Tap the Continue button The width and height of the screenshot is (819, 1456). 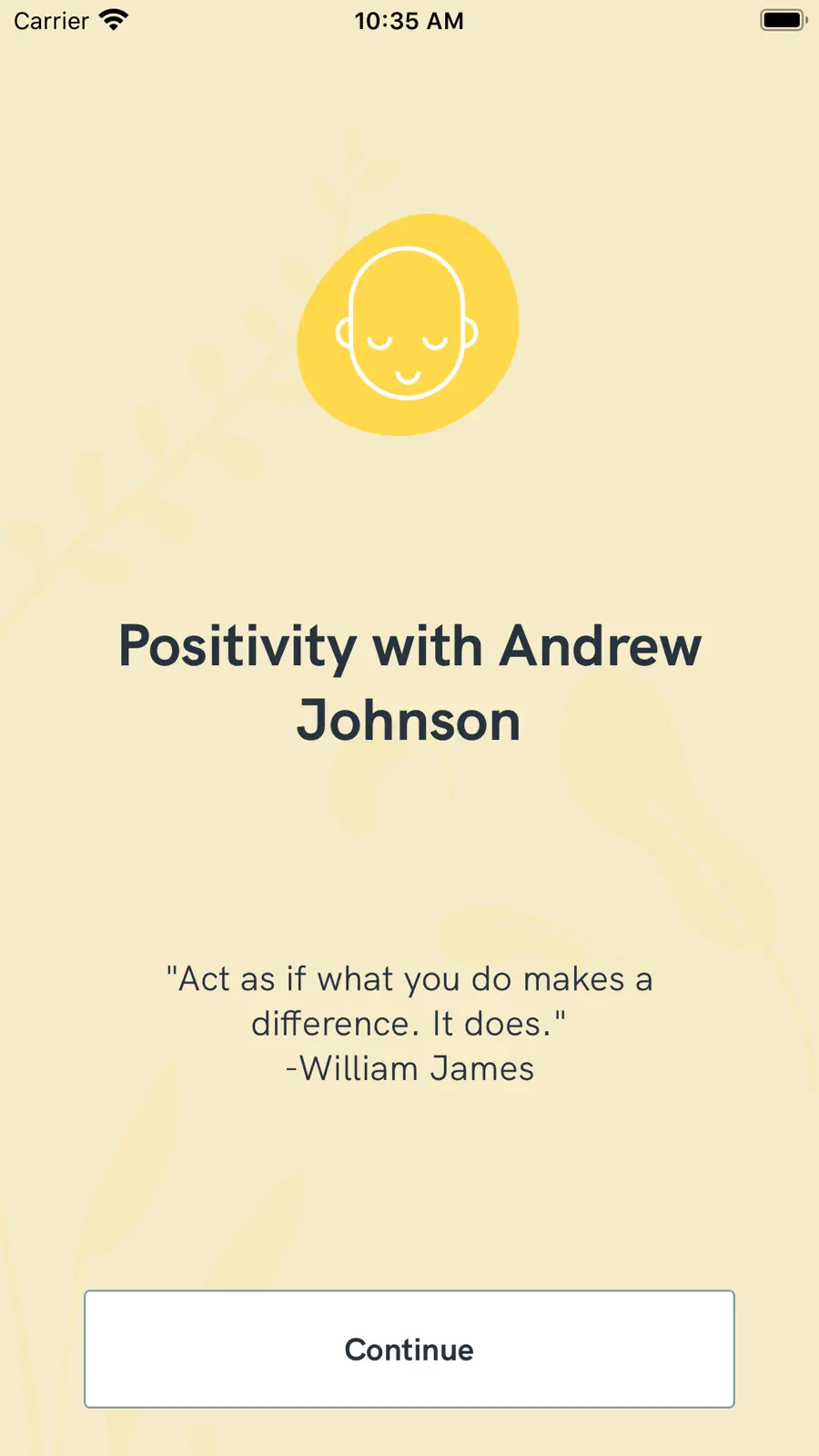click(x=409, y=1349)
